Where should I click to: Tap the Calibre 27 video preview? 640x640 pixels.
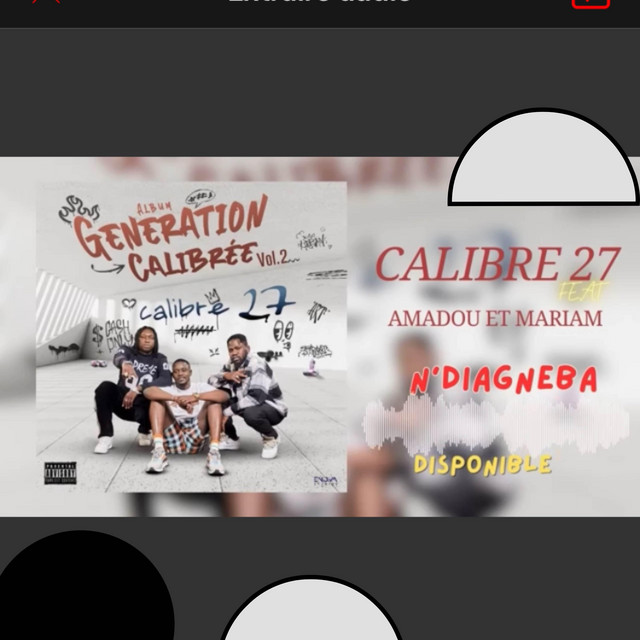[320, 336]
